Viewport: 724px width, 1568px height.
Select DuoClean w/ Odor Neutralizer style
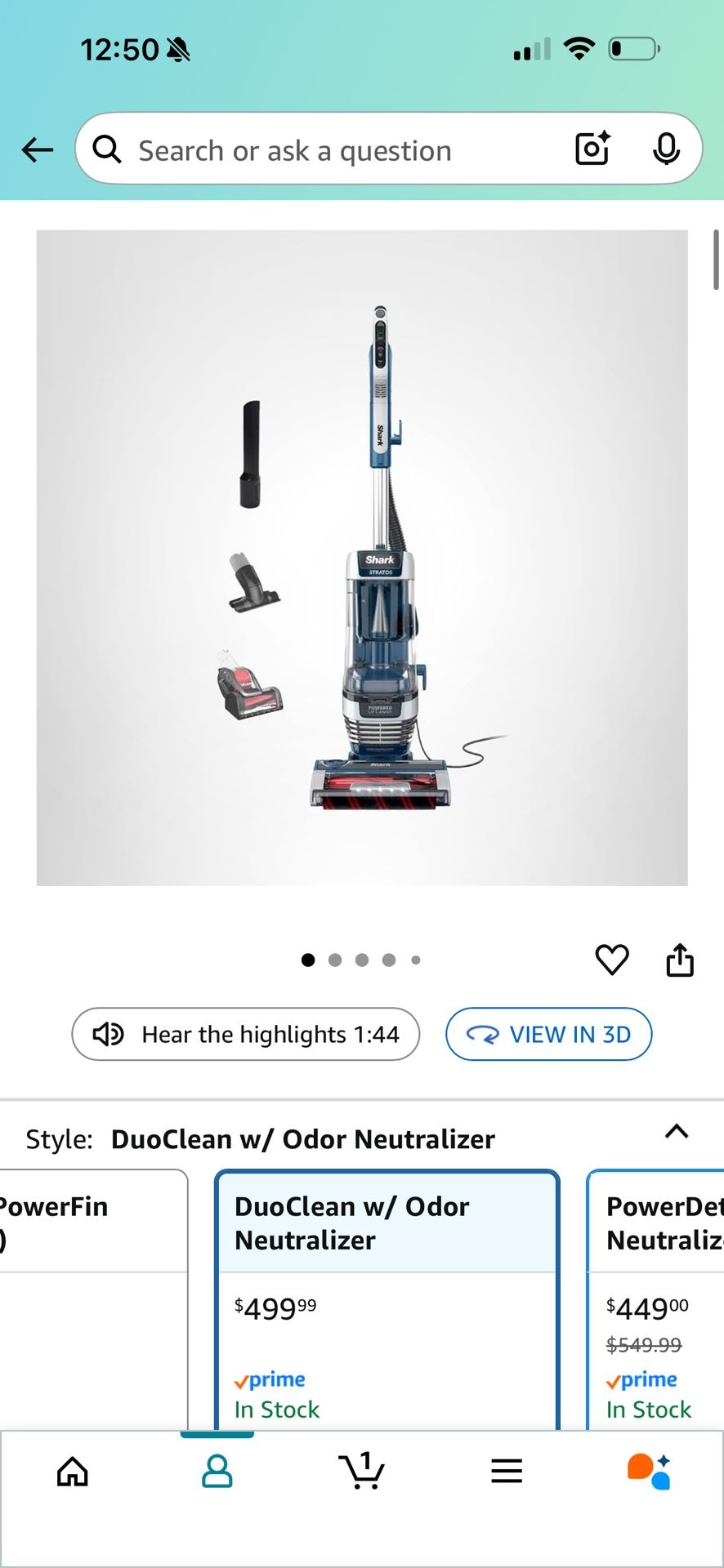pyautogui.click(x=387, y=1298)
